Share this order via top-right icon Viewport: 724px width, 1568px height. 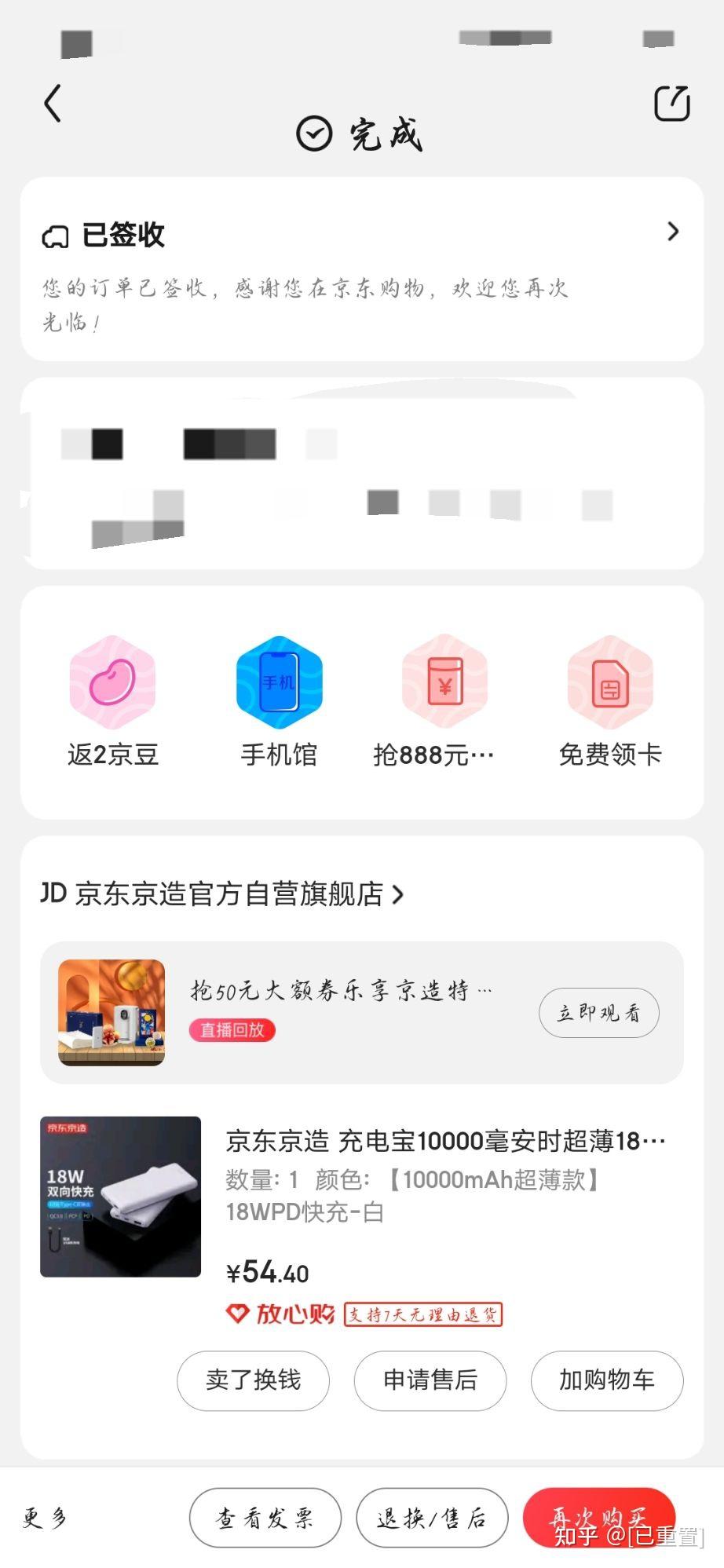tap(672, 104)
